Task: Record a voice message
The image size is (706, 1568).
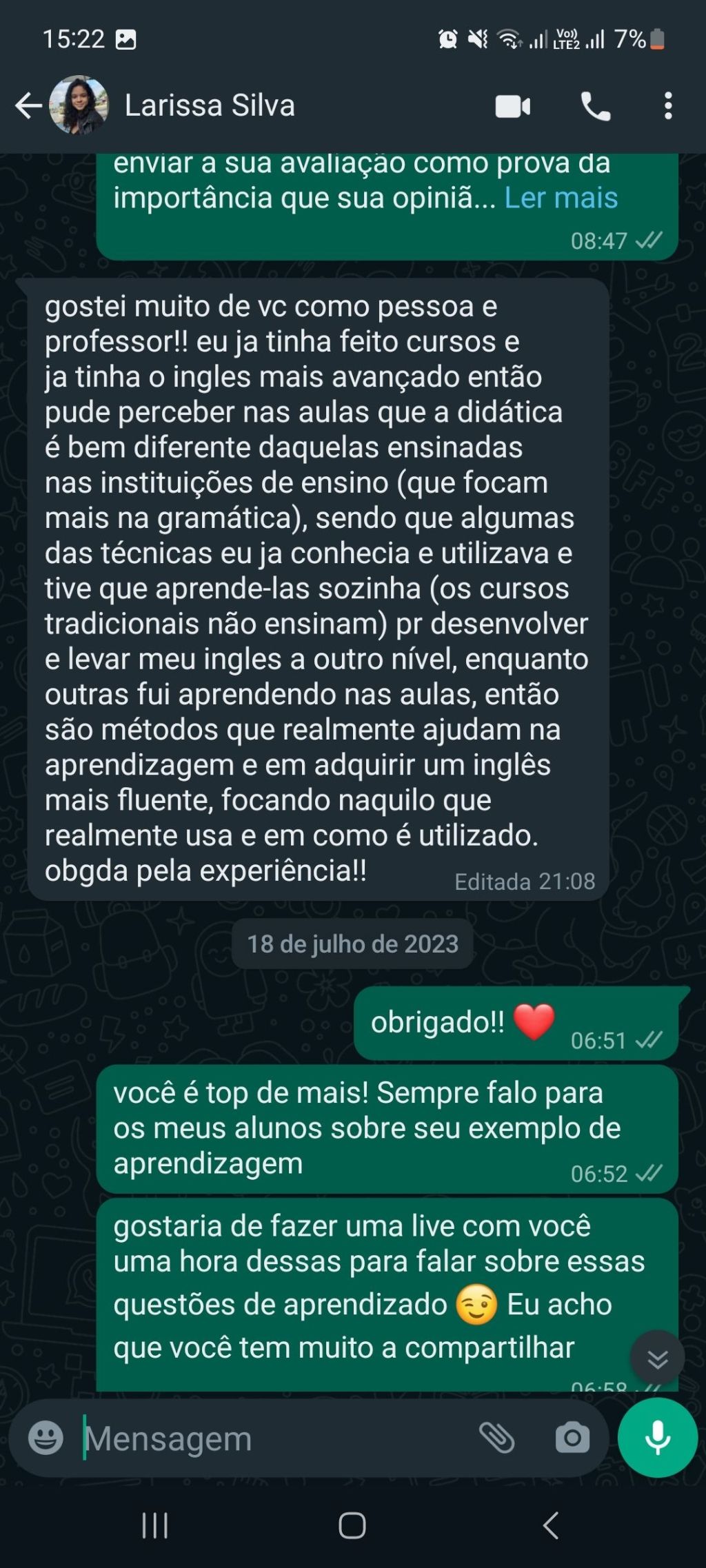Action: click(x=657, y=1438)
